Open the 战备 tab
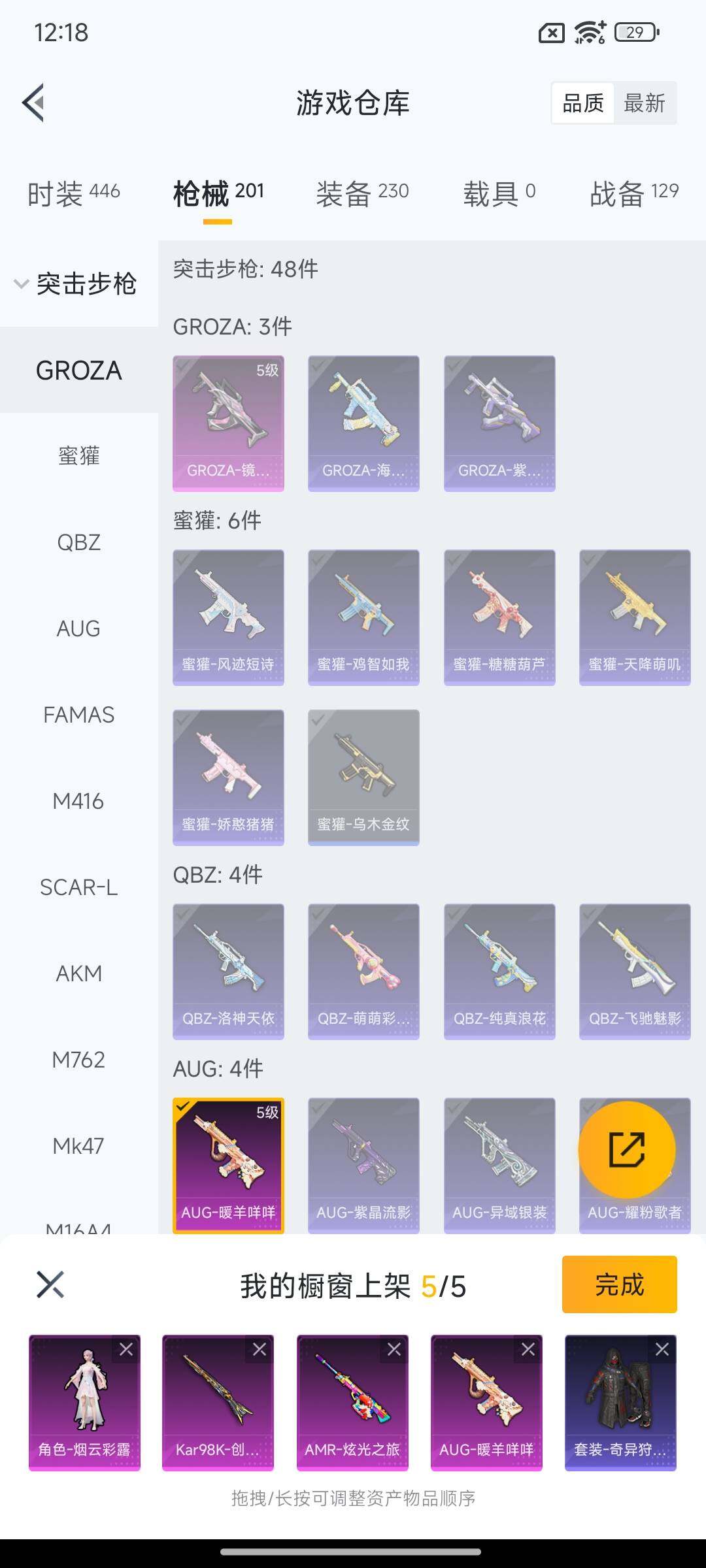Screen dimensions: 706x1568 click(x=633, y=193)
